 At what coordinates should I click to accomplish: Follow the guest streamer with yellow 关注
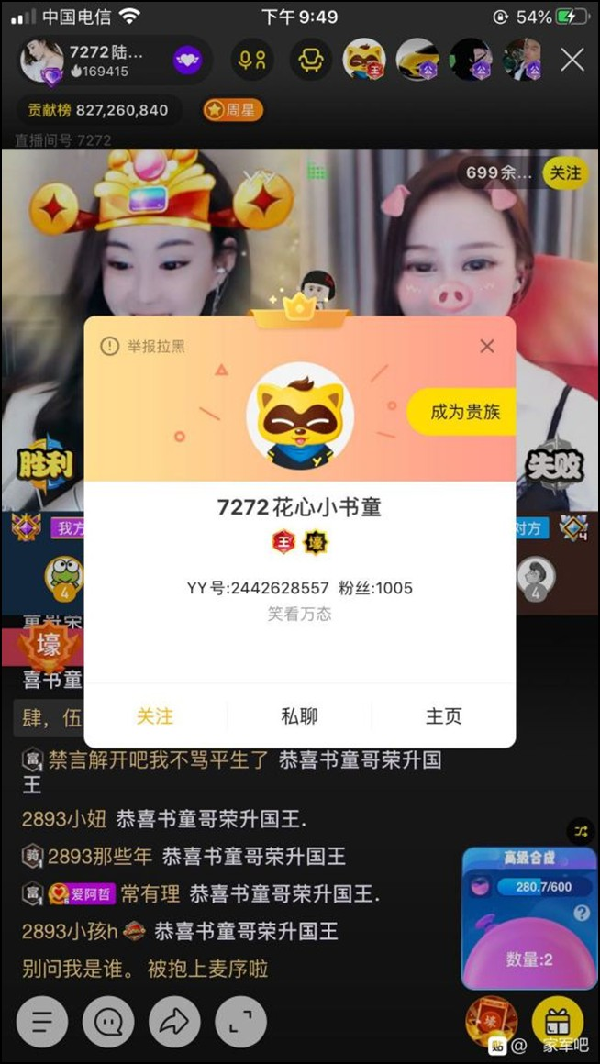coord(565,173)
